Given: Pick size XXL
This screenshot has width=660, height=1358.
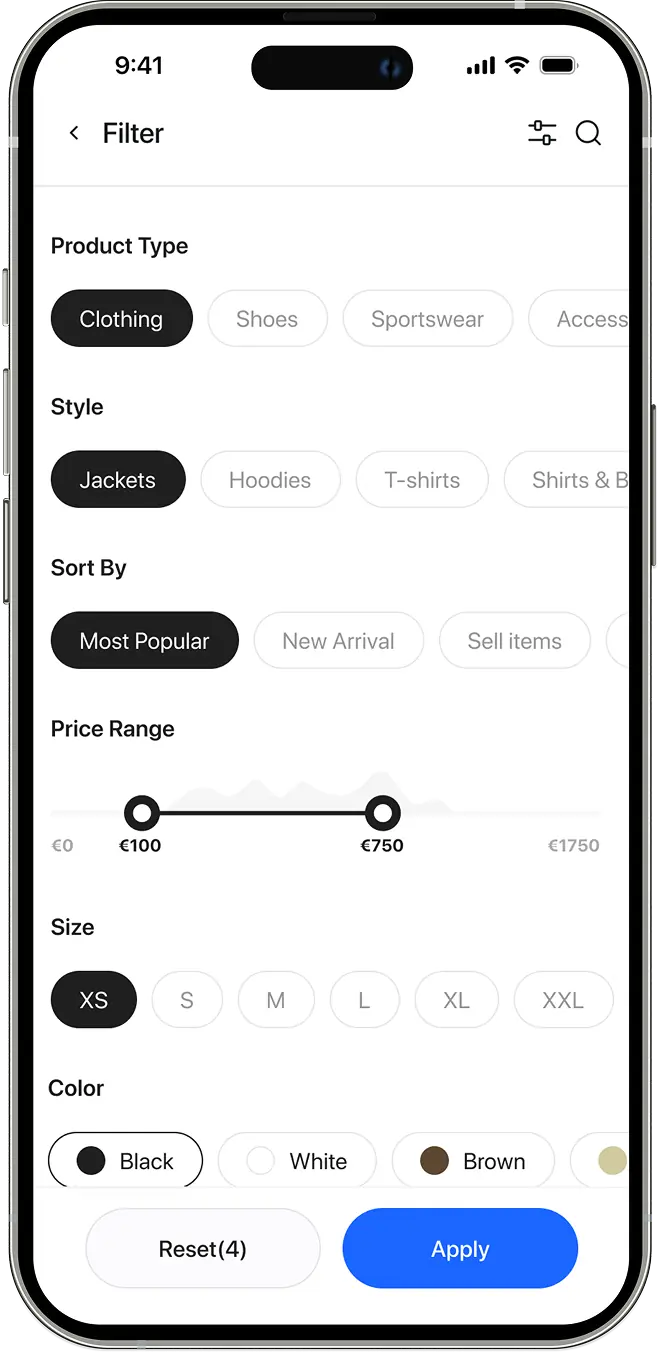Looking at the screenshot, I should point(563,1000).
